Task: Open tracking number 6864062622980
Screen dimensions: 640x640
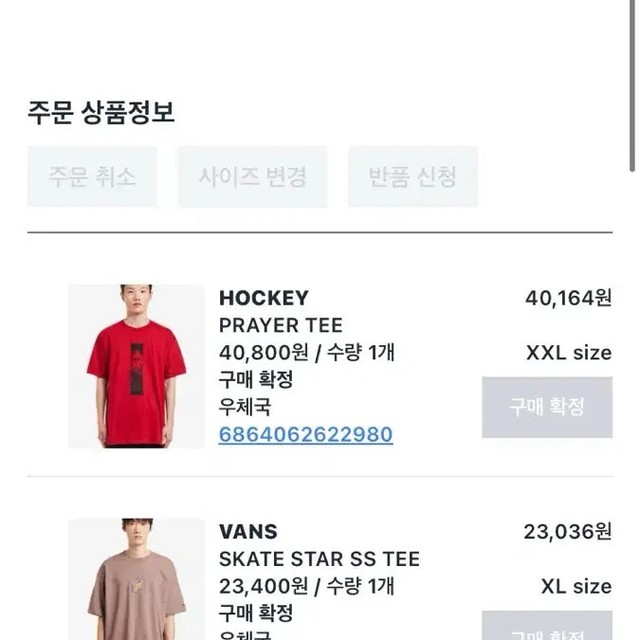Action: pyautogui.click(x=305, y=435)
